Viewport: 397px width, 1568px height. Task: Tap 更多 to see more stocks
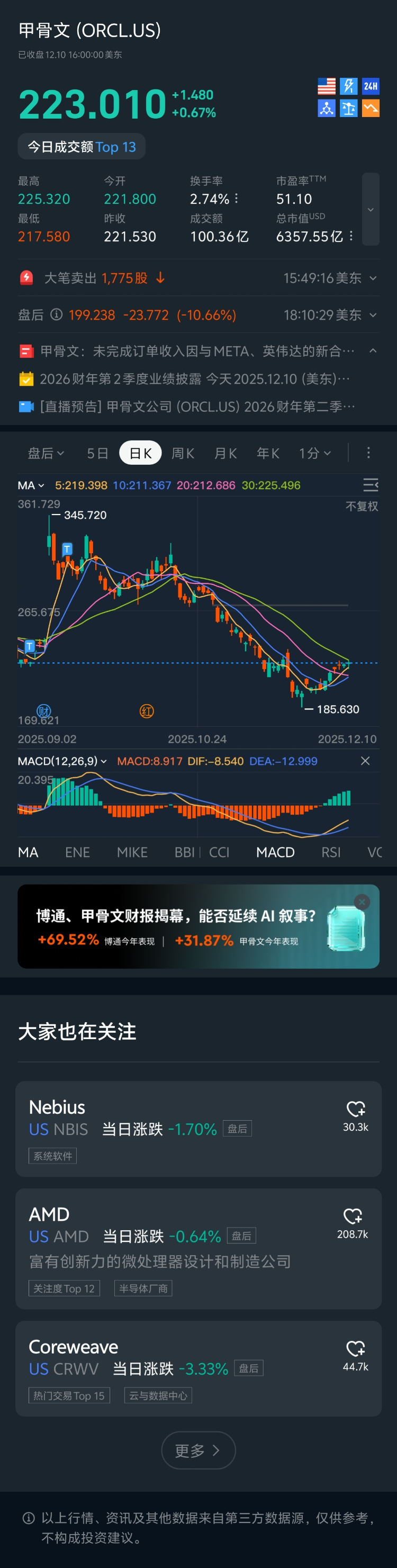(198, 1450)
